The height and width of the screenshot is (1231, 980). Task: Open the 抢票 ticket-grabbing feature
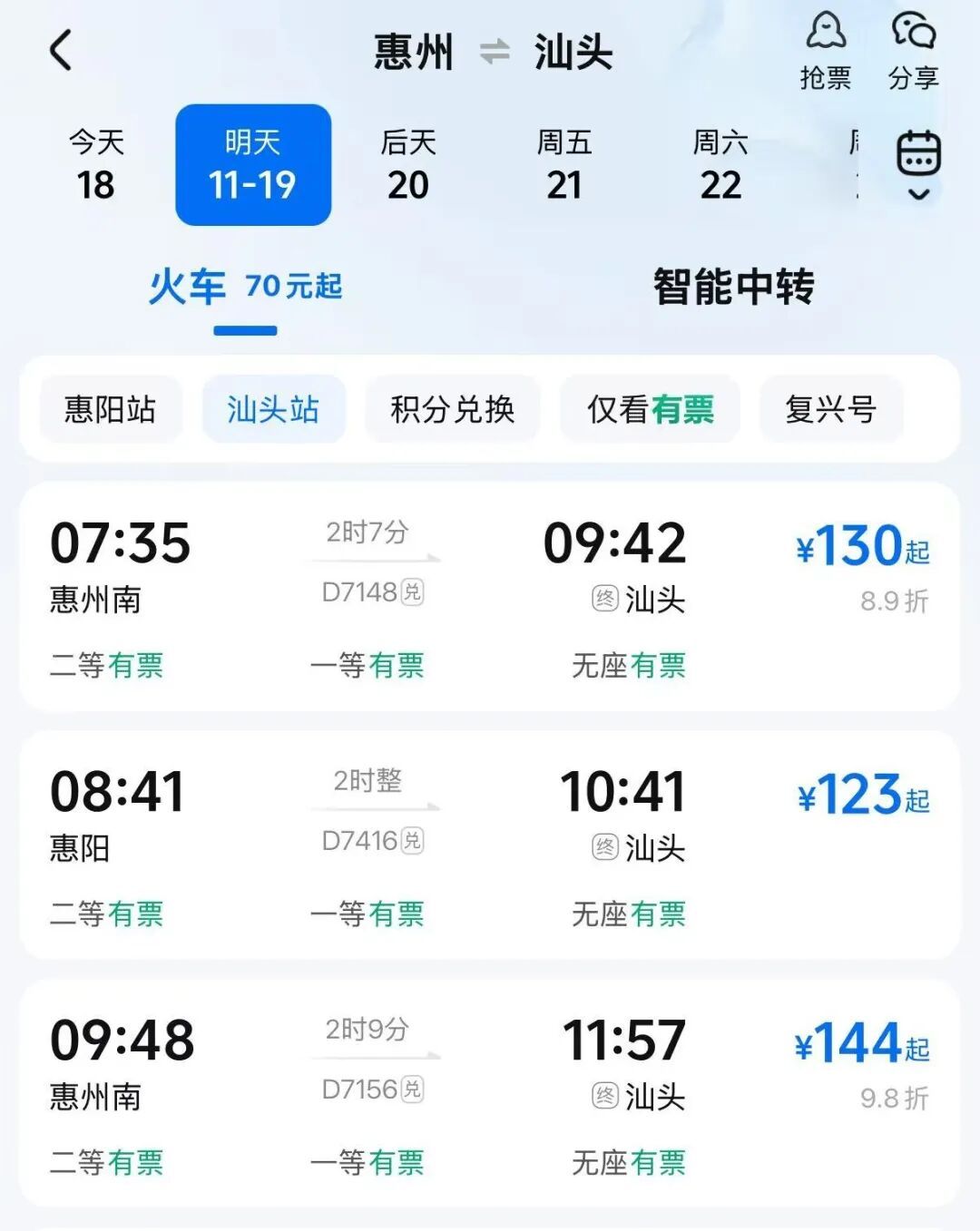coord(825,52)
